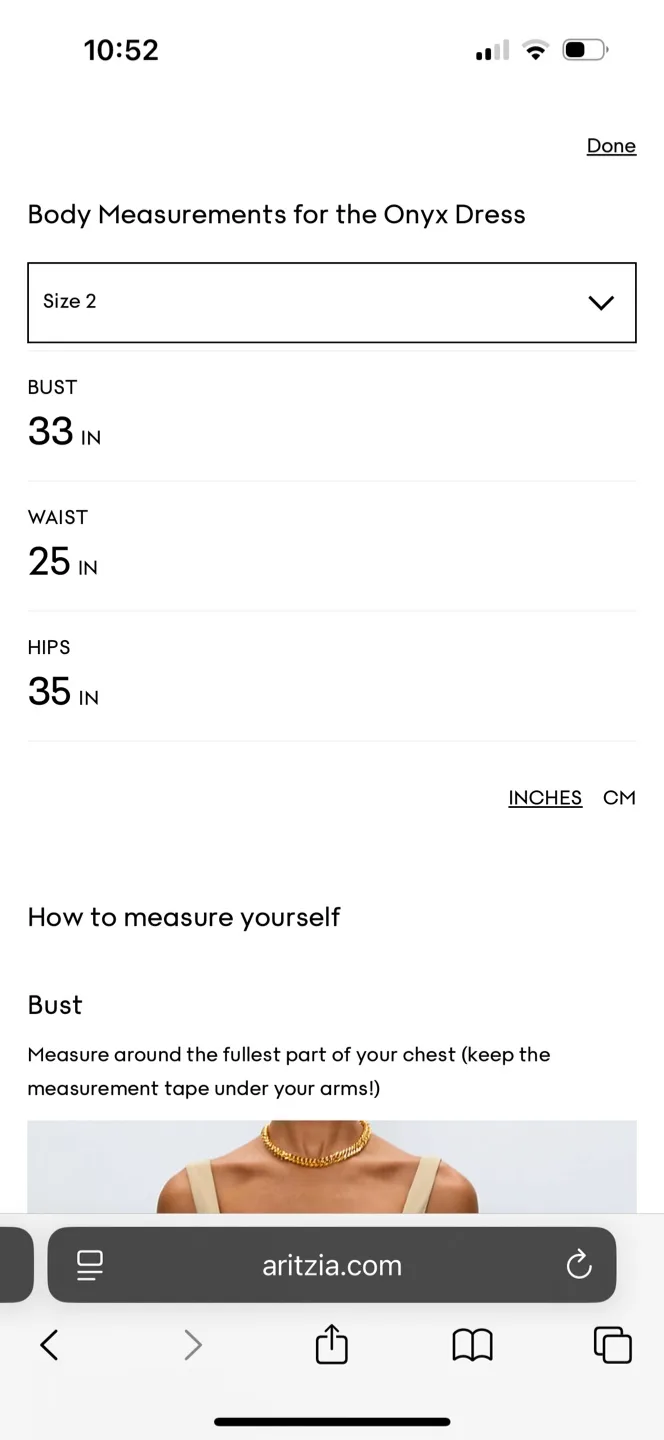This screenshot has height=1440, width=664.
Task: Open the Size 2 dropdown
Action: pyautogui.click(x=331, y=302)
